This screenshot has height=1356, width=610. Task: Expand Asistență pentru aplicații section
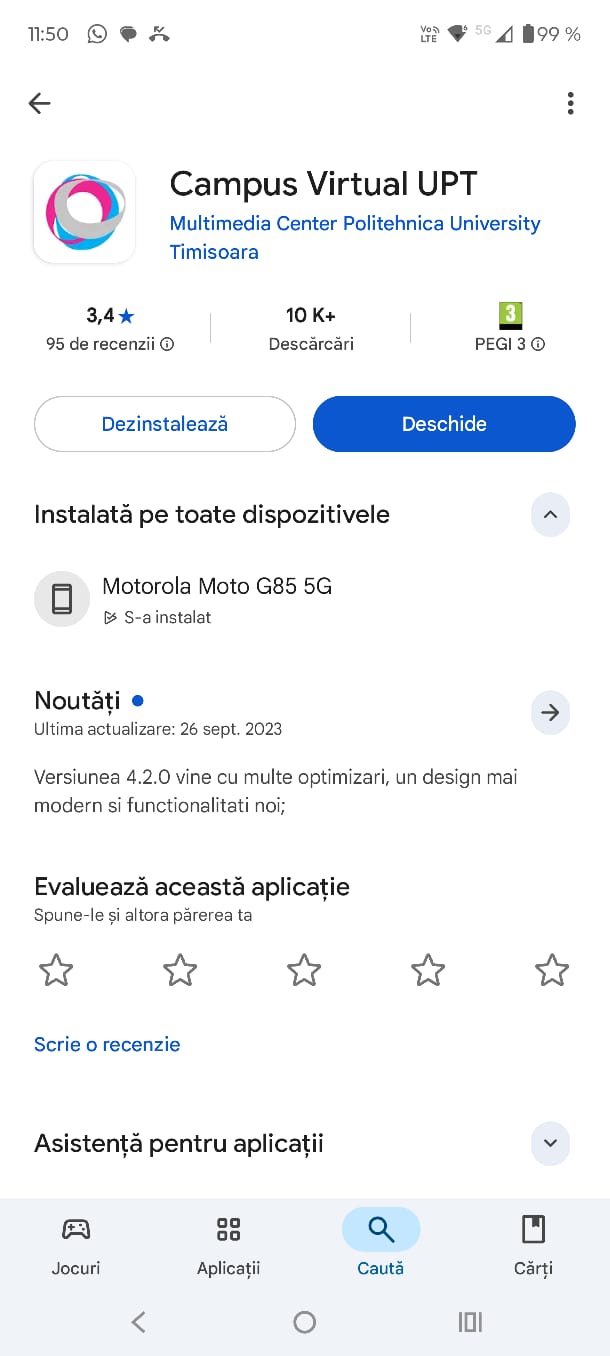coord(550,1143)
